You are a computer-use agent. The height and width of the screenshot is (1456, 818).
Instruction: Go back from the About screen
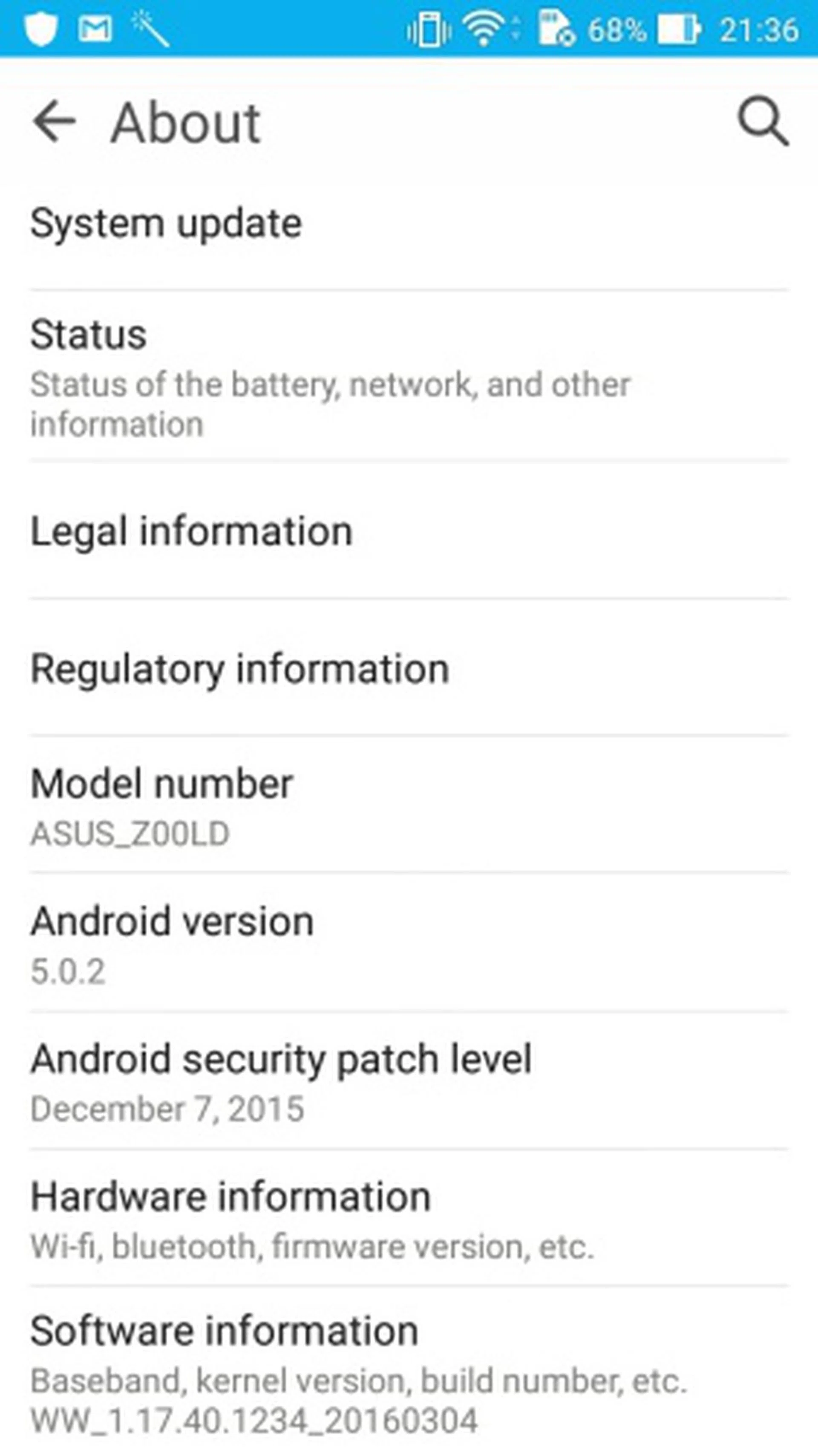(x=54, y=121)
